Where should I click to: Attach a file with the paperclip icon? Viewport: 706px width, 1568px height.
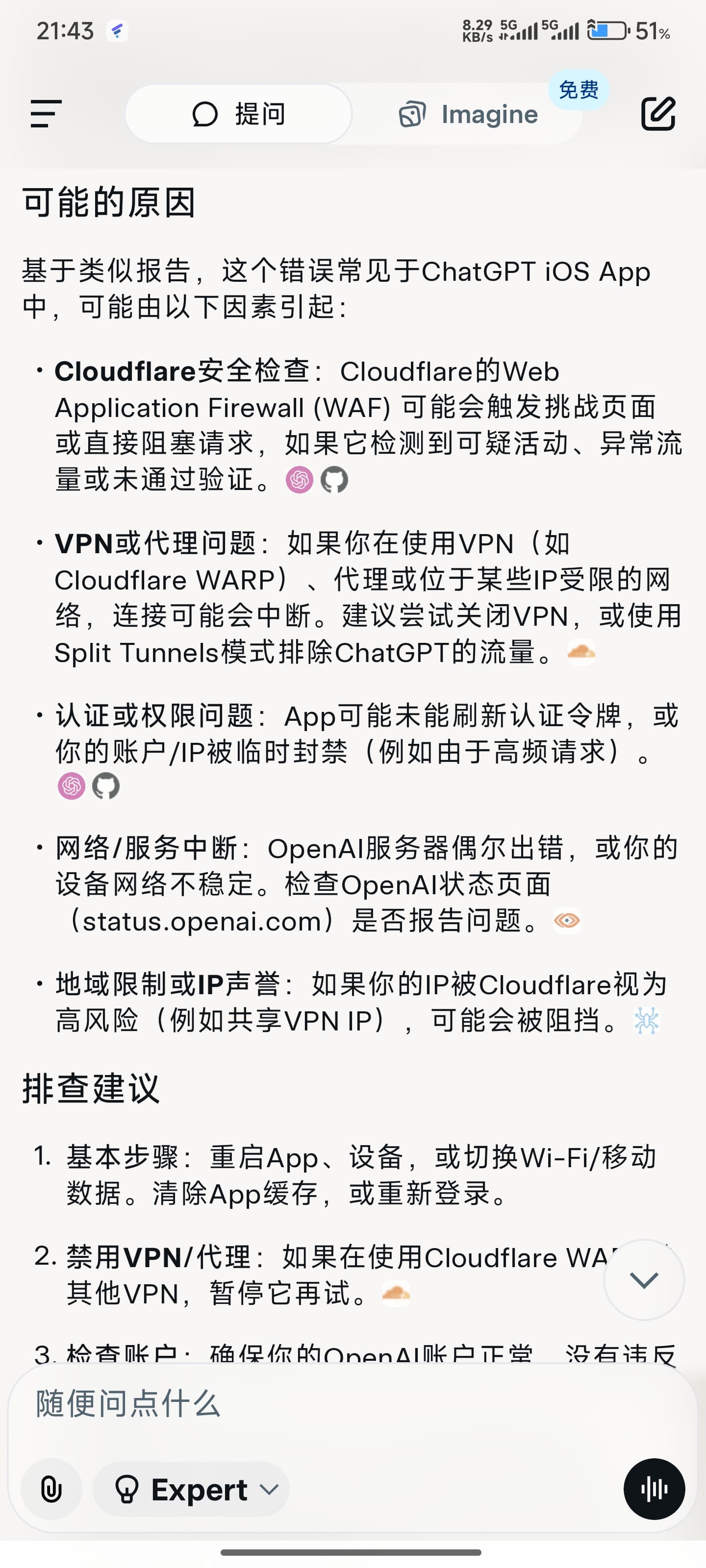click(x=52, y=1490)
